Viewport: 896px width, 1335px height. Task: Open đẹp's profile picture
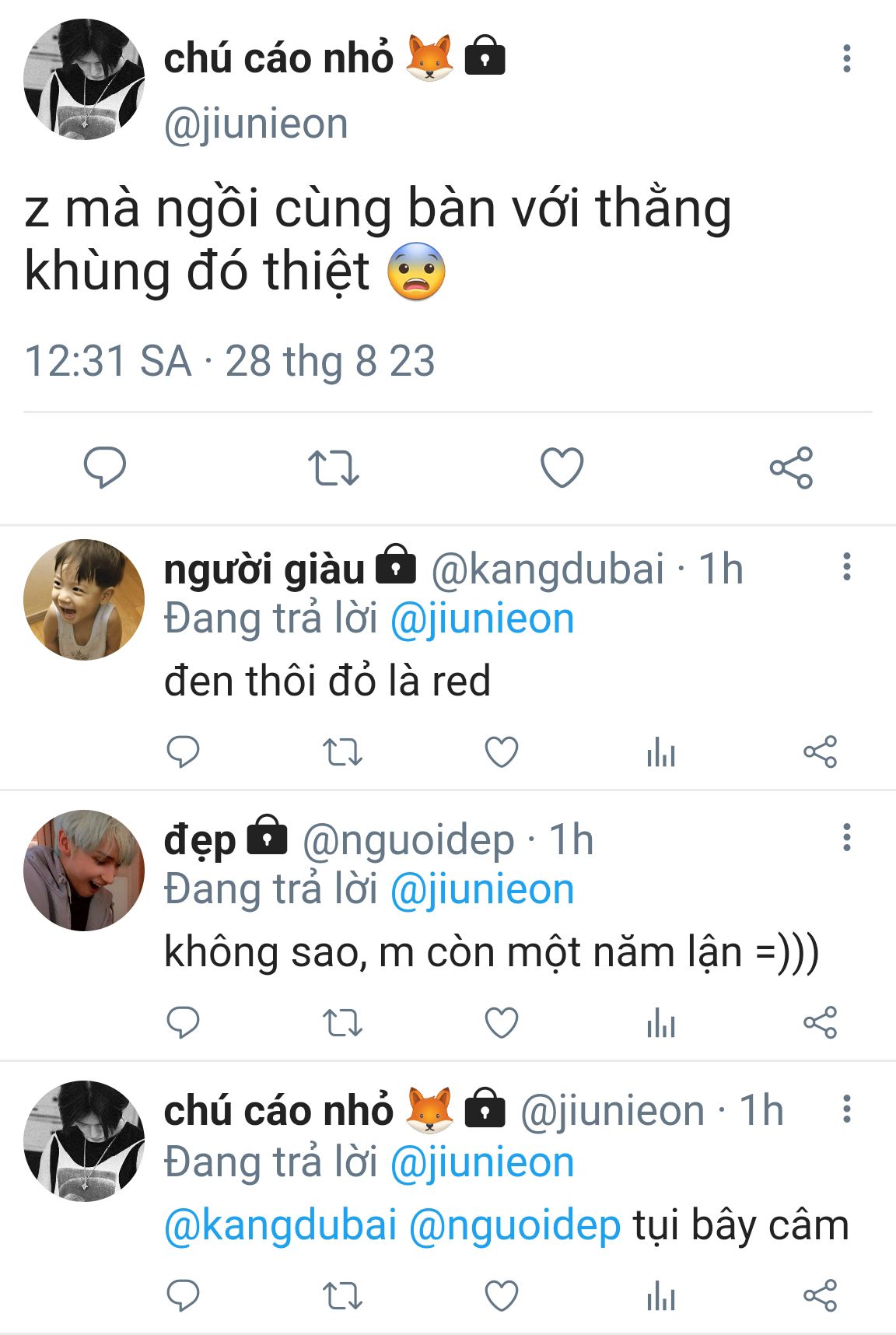coord(84,871)
